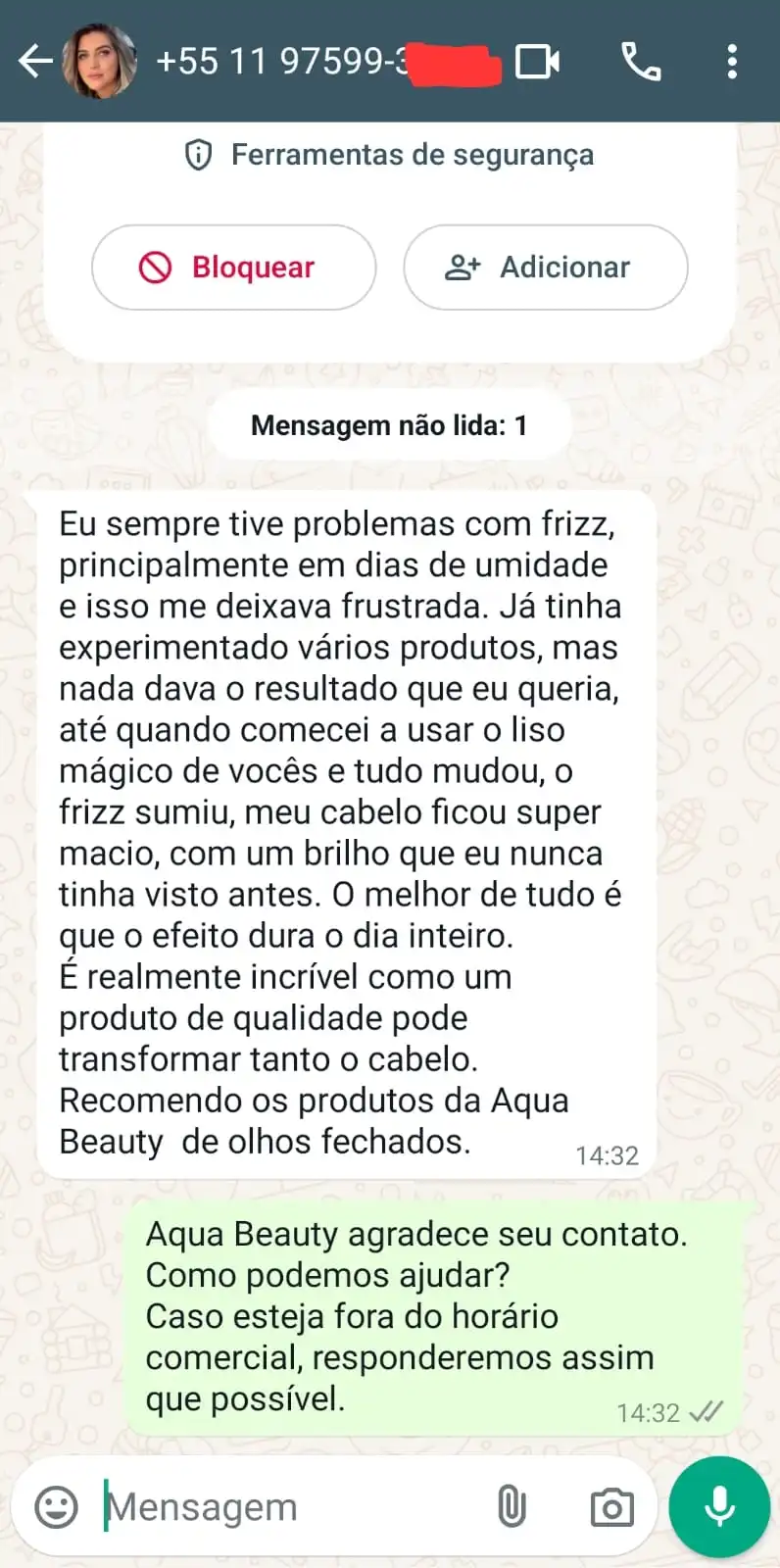Open Ferramentas de segurança

412,154
